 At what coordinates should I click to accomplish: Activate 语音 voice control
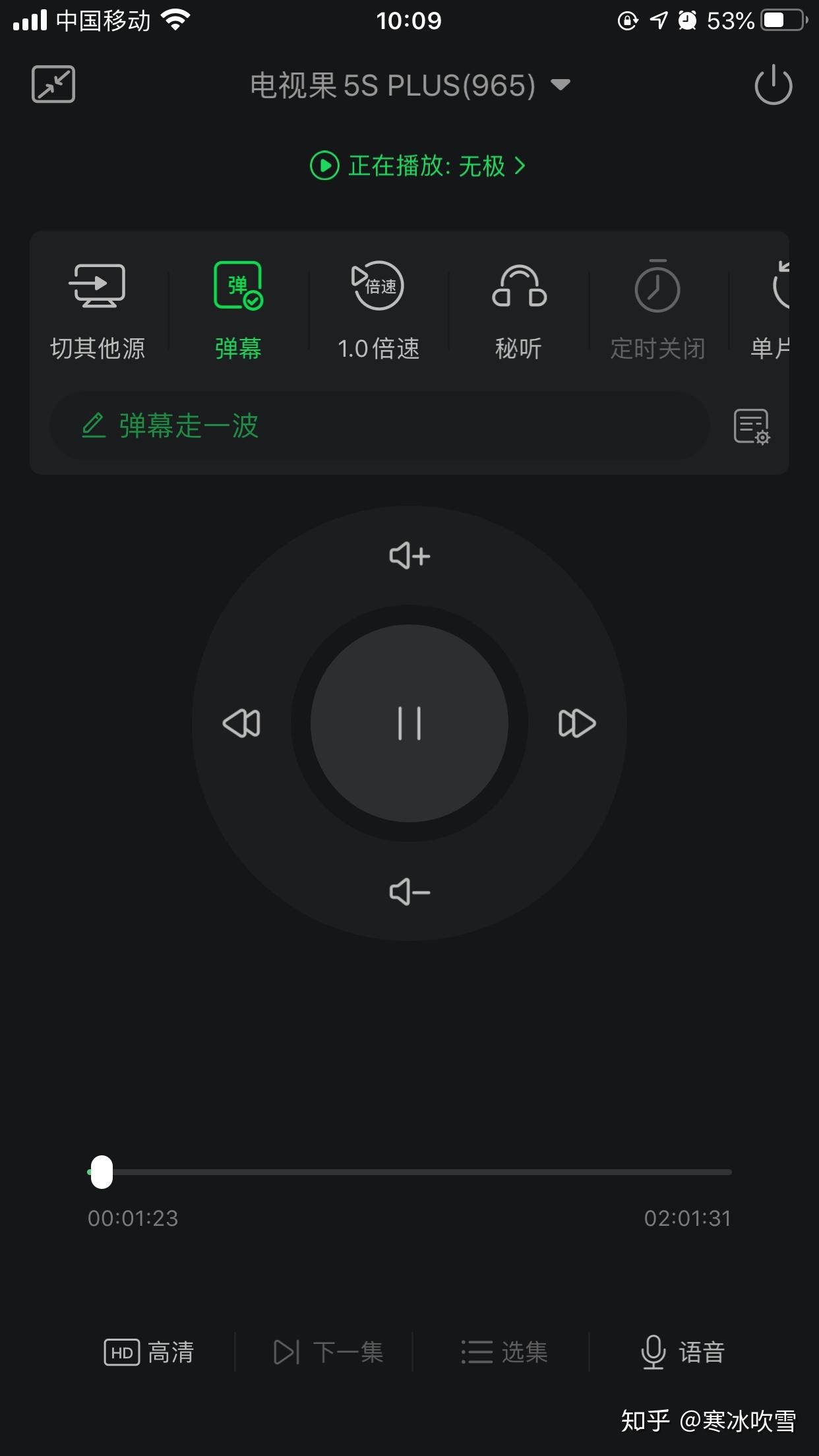click(x=682, y=1352)
